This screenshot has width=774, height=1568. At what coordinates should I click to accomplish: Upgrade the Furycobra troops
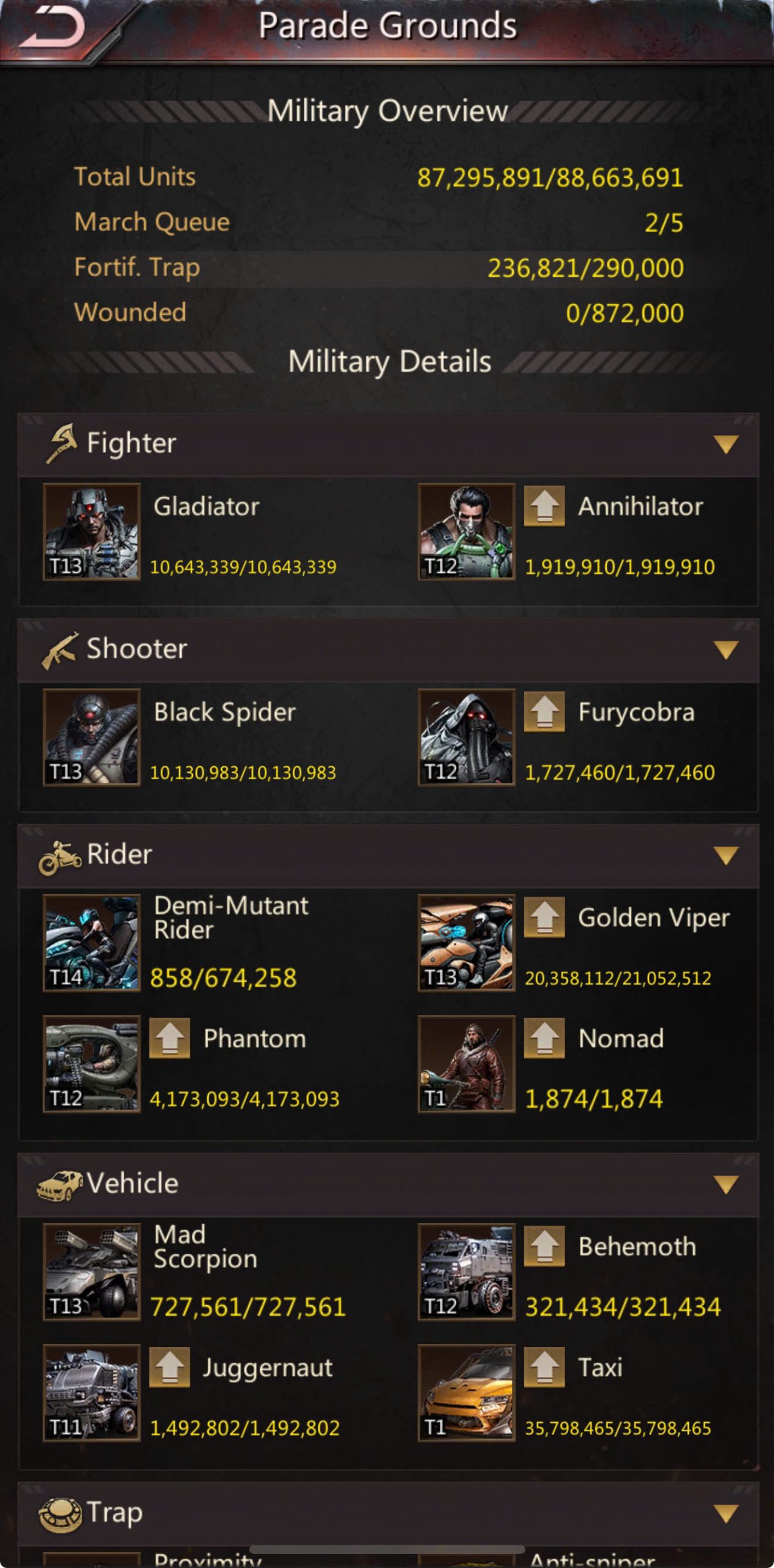tap(544, 712)
